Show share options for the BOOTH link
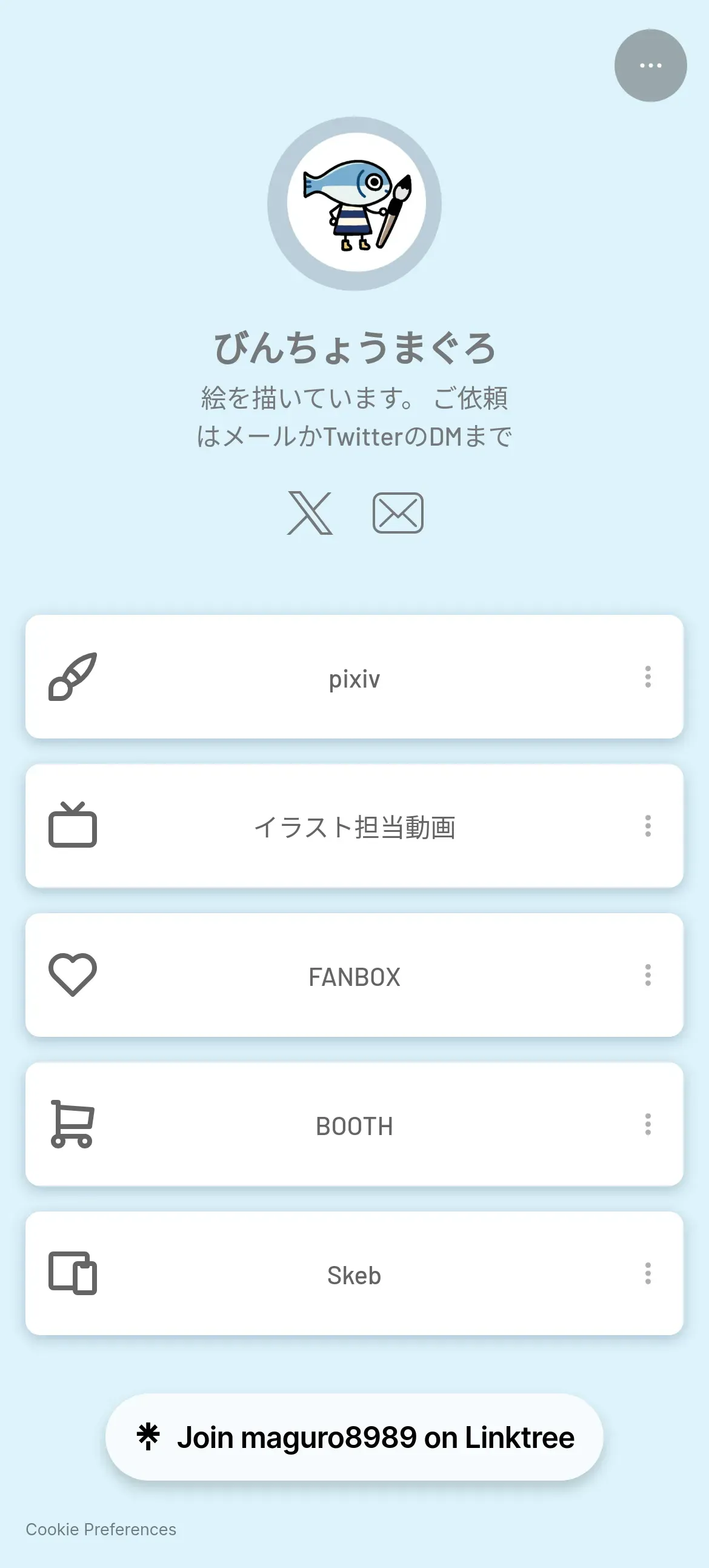Screen dimensions: 709x1568 (x=648, y=1124)
